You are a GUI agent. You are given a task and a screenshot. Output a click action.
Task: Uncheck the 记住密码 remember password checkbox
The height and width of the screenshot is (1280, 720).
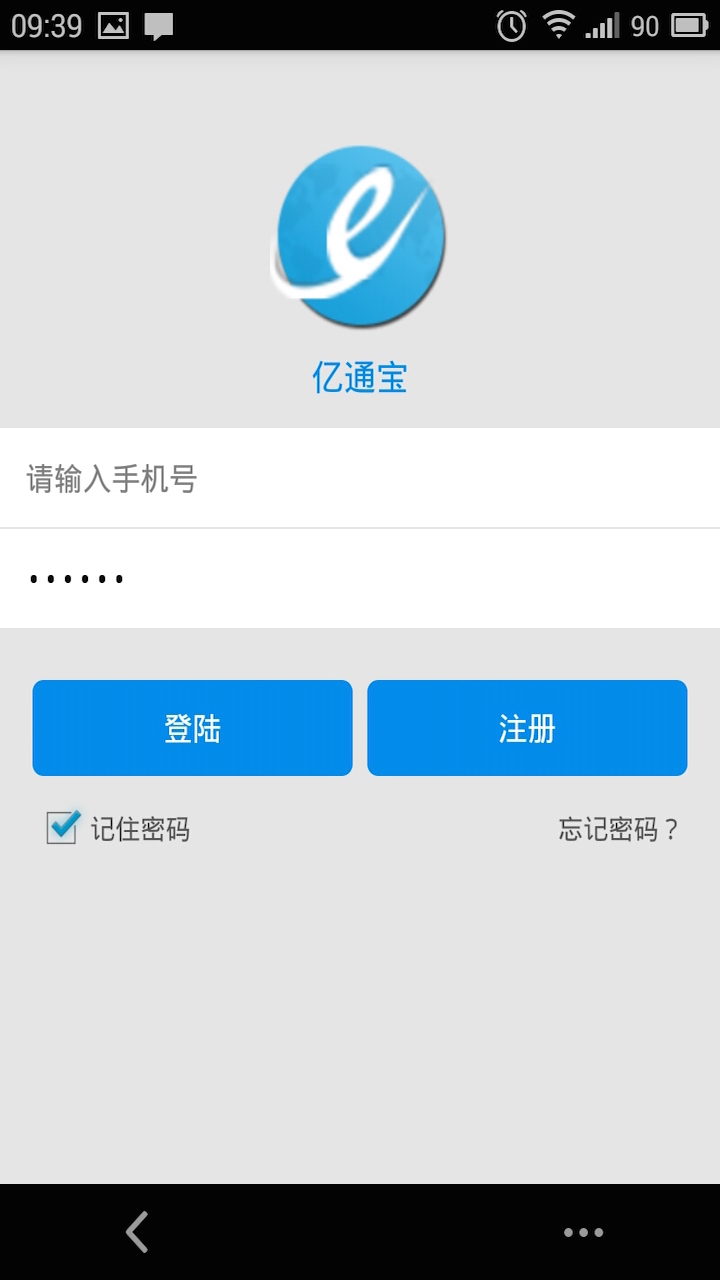62,828
